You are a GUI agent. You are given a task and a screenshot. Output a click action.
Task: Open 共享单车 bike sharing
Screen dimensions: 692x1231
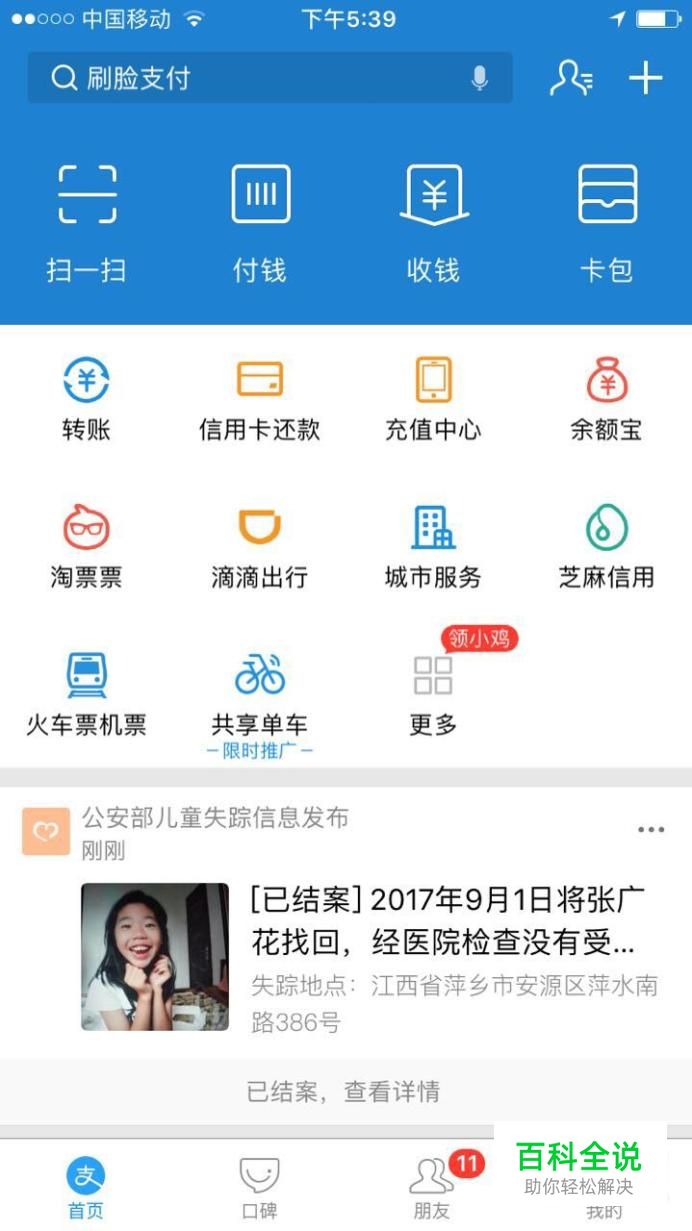point(260,695)
